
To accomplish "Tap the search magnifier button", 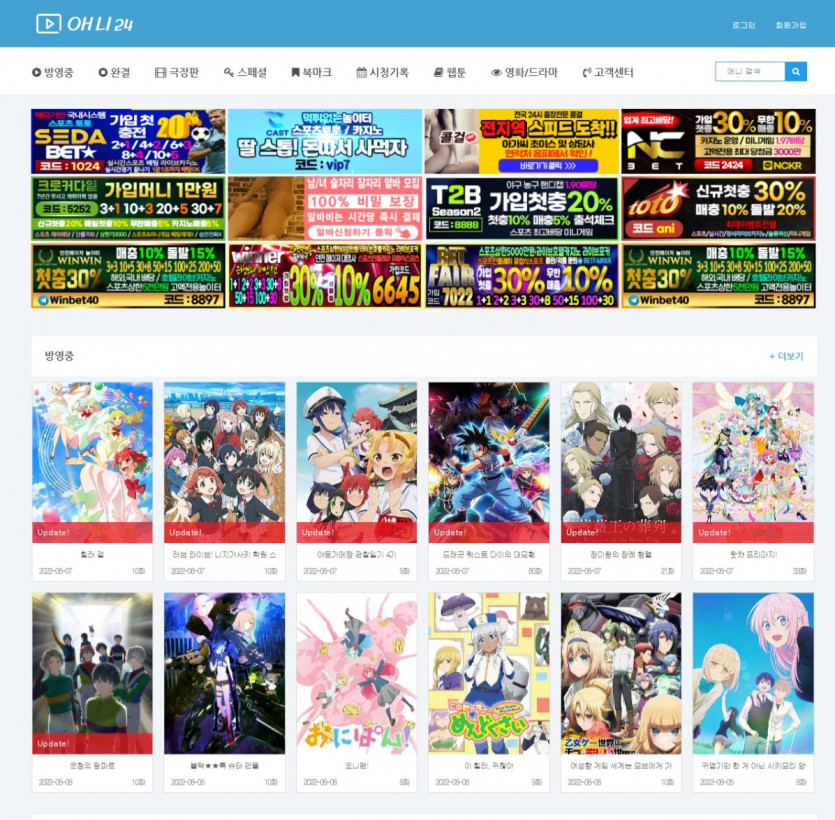I will tap(796, 72).
